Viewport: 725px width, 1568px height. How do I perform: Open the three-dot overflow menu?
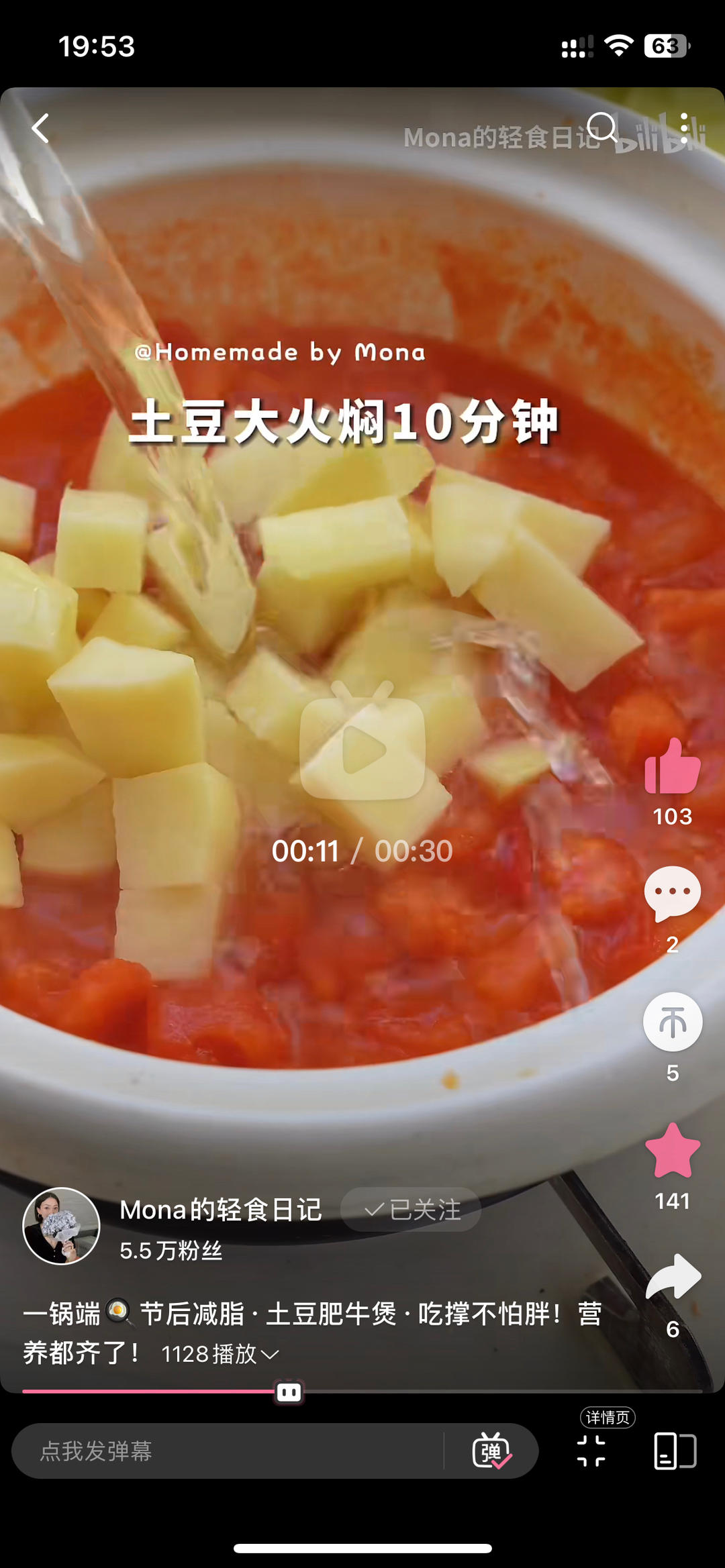684,127
